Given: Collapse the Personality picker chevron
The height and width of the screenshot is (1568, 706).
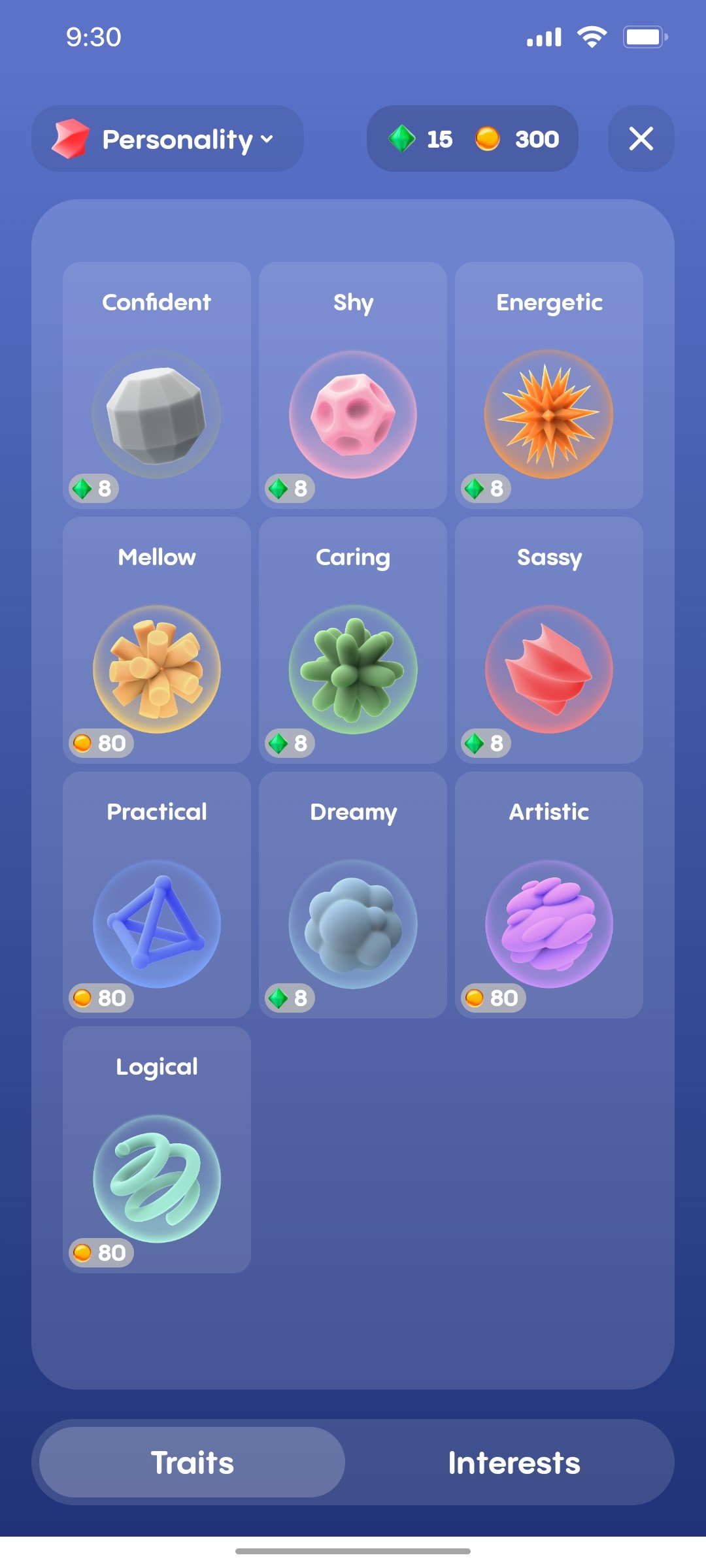Looking at the screenshot, I should tap(267, 140).
